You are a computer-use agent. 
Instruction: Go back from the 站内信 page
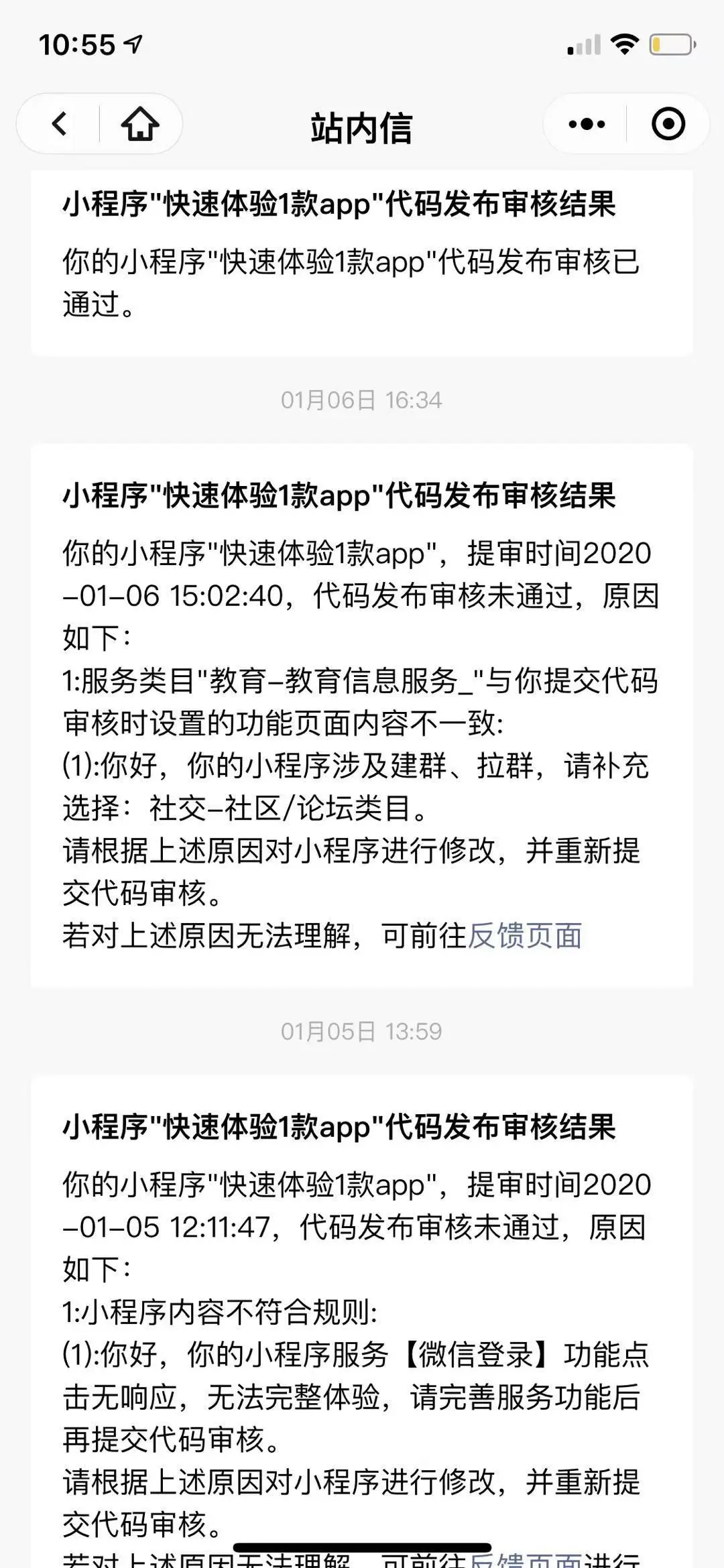point(60,124)
